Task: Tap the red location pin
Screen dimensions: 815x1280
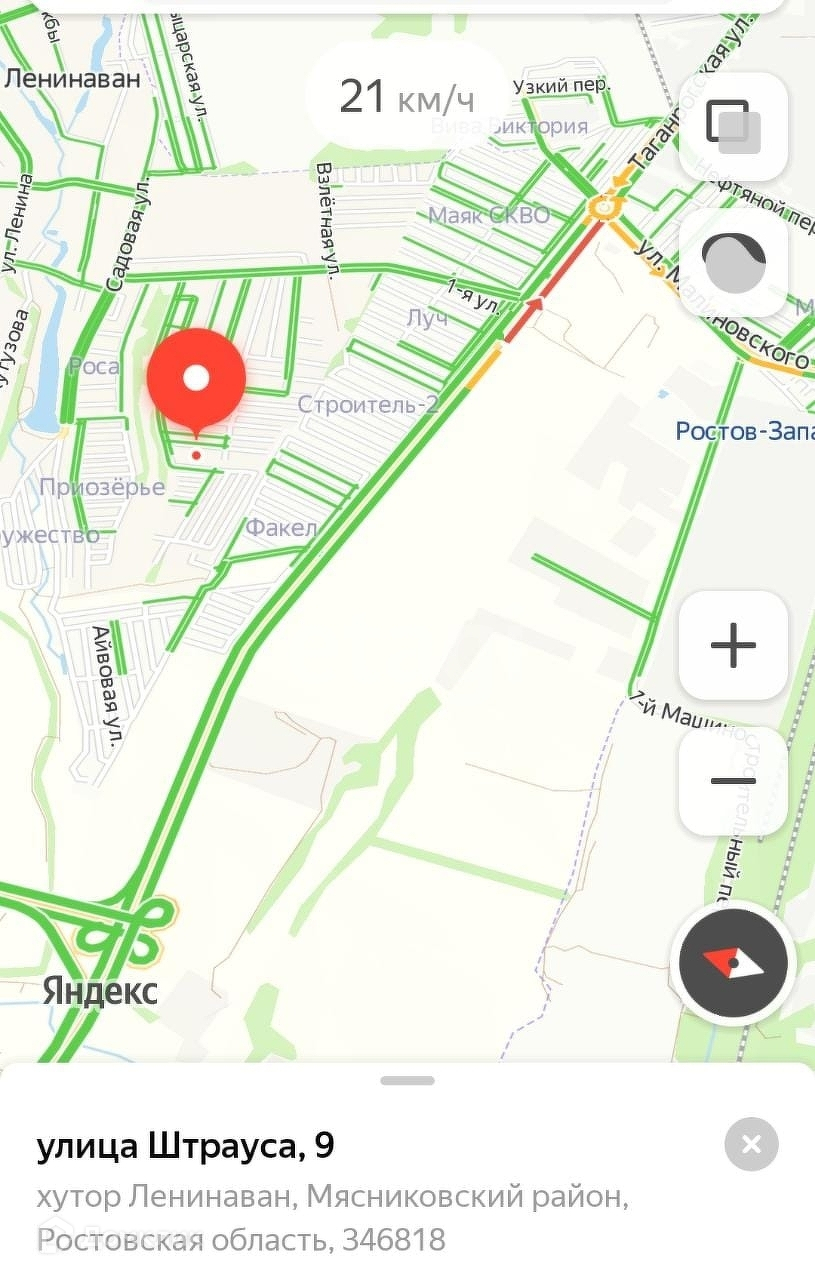Action: [x=196, y=378]
